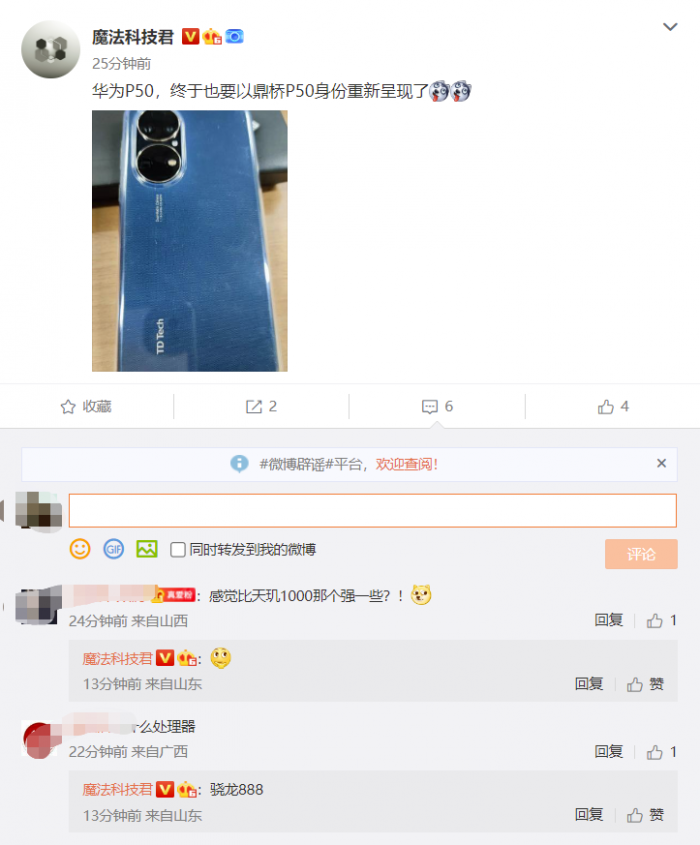Expand the post options chevron
Viewport: 700px width, 845px height.
[670, 27]
